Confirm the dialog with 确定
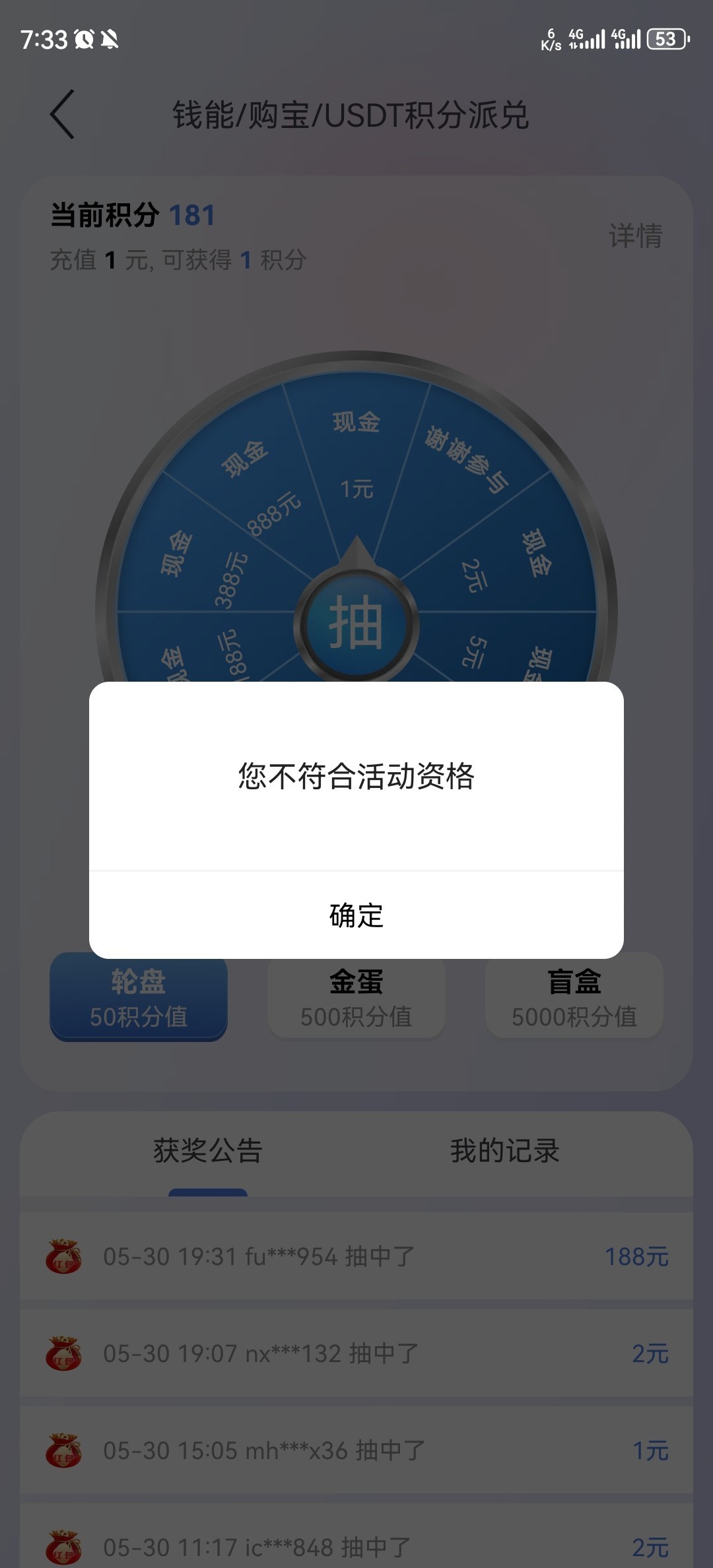 [356, 915]
